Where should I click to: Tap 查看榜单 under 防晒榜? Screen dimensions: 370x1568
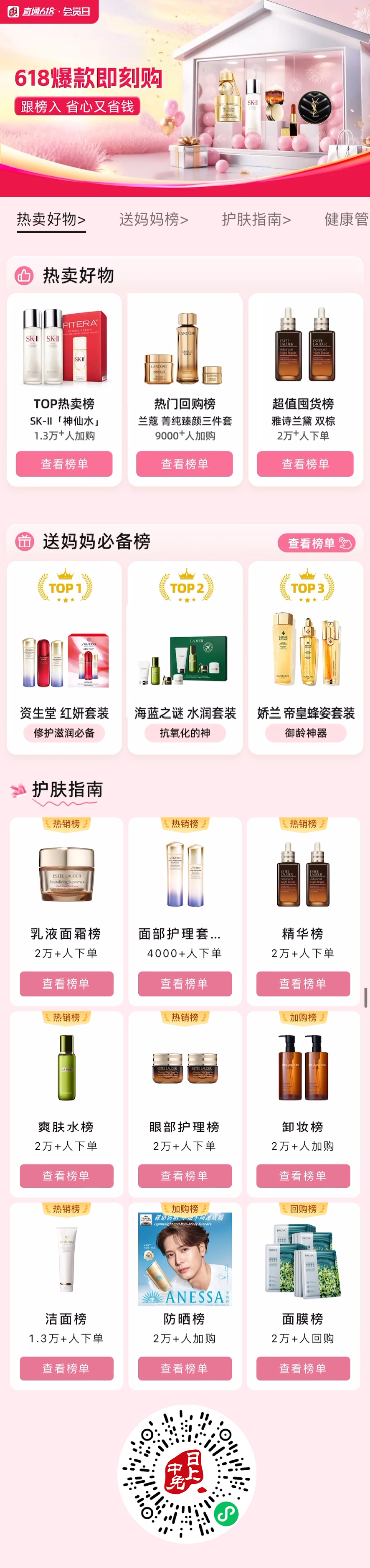[x=185, y=1368]
